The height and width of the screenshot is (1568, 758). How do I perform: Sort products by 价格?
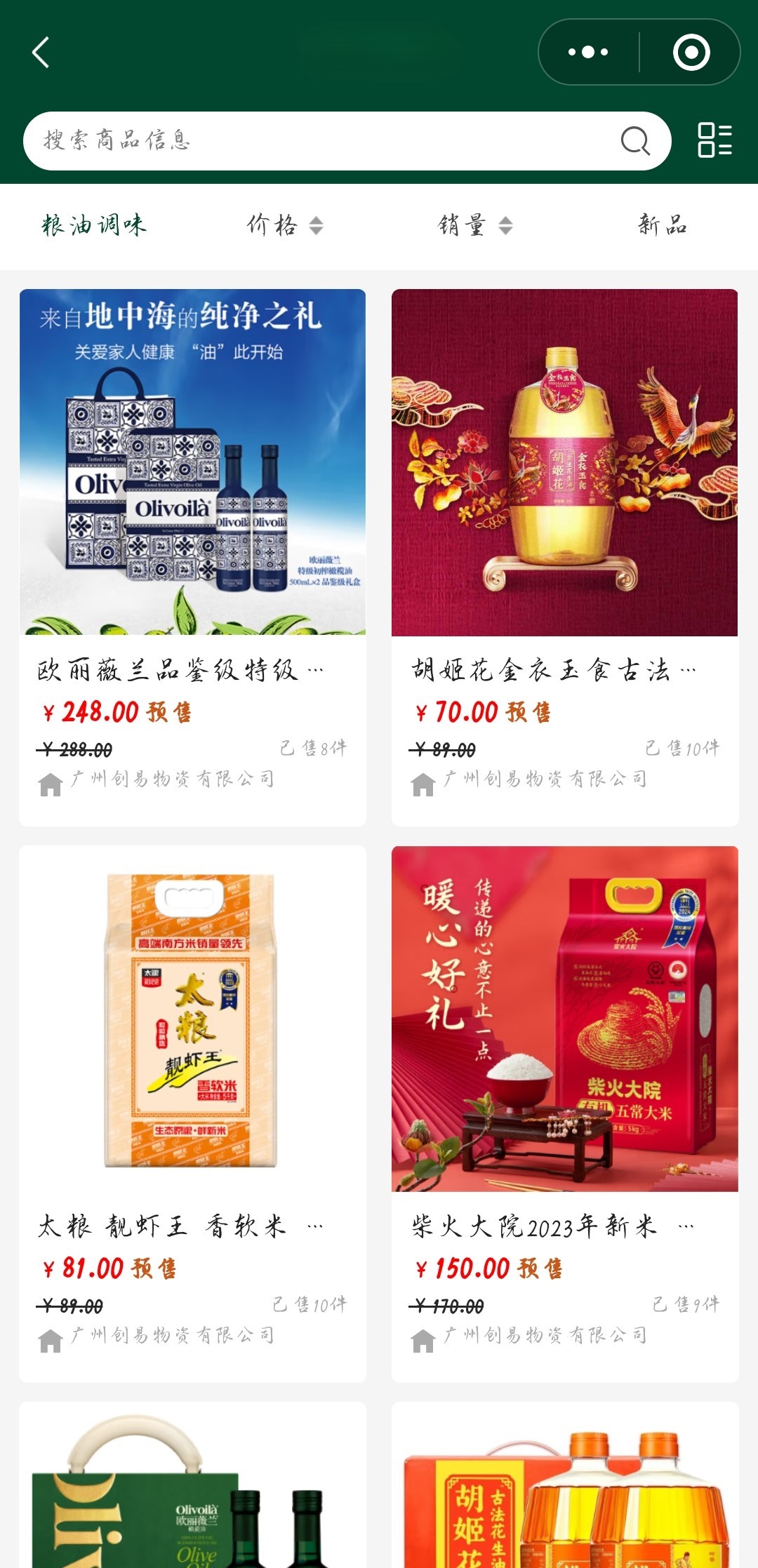(284, 225)
